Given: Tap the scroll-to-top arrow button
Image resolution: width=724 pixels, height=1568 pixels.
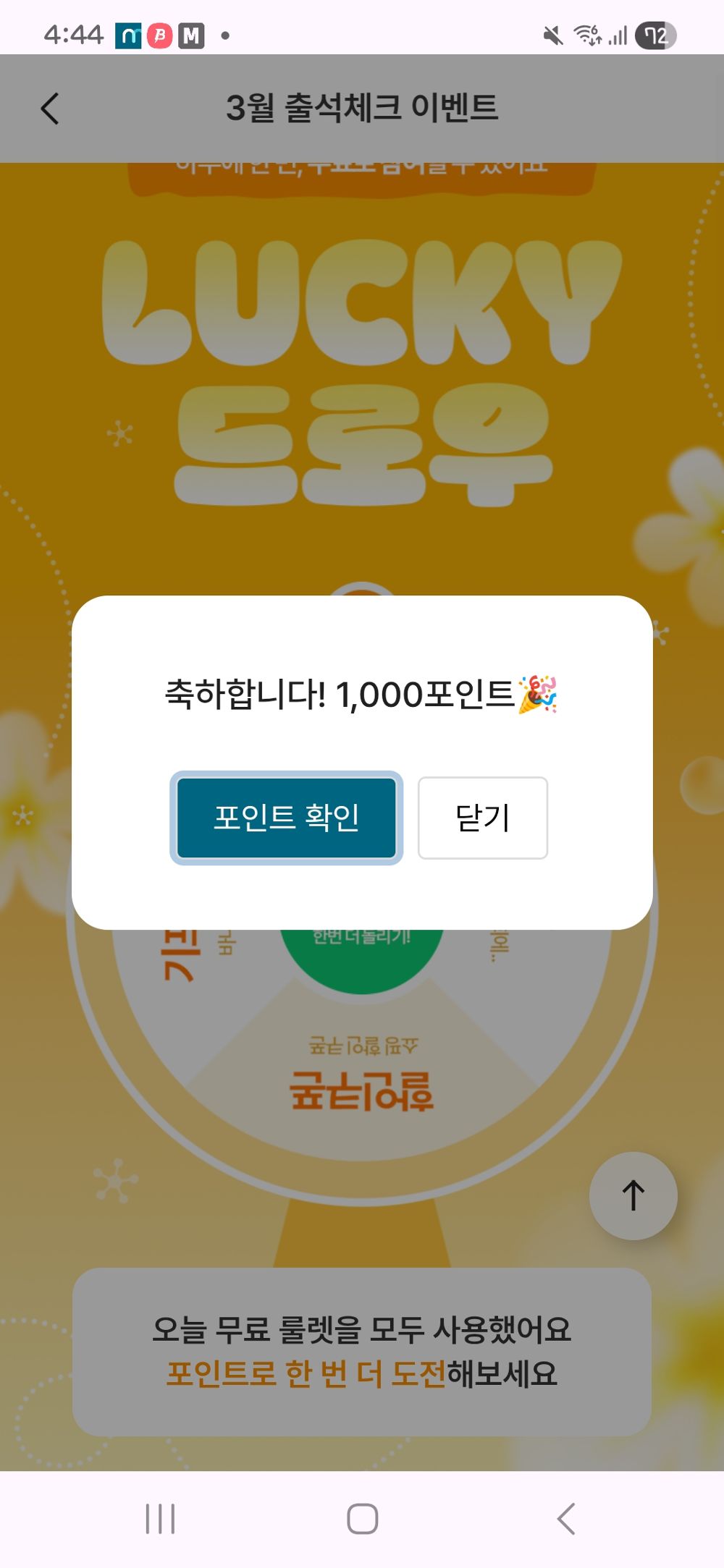Looking at the screenshot, I should [632, 1195].
